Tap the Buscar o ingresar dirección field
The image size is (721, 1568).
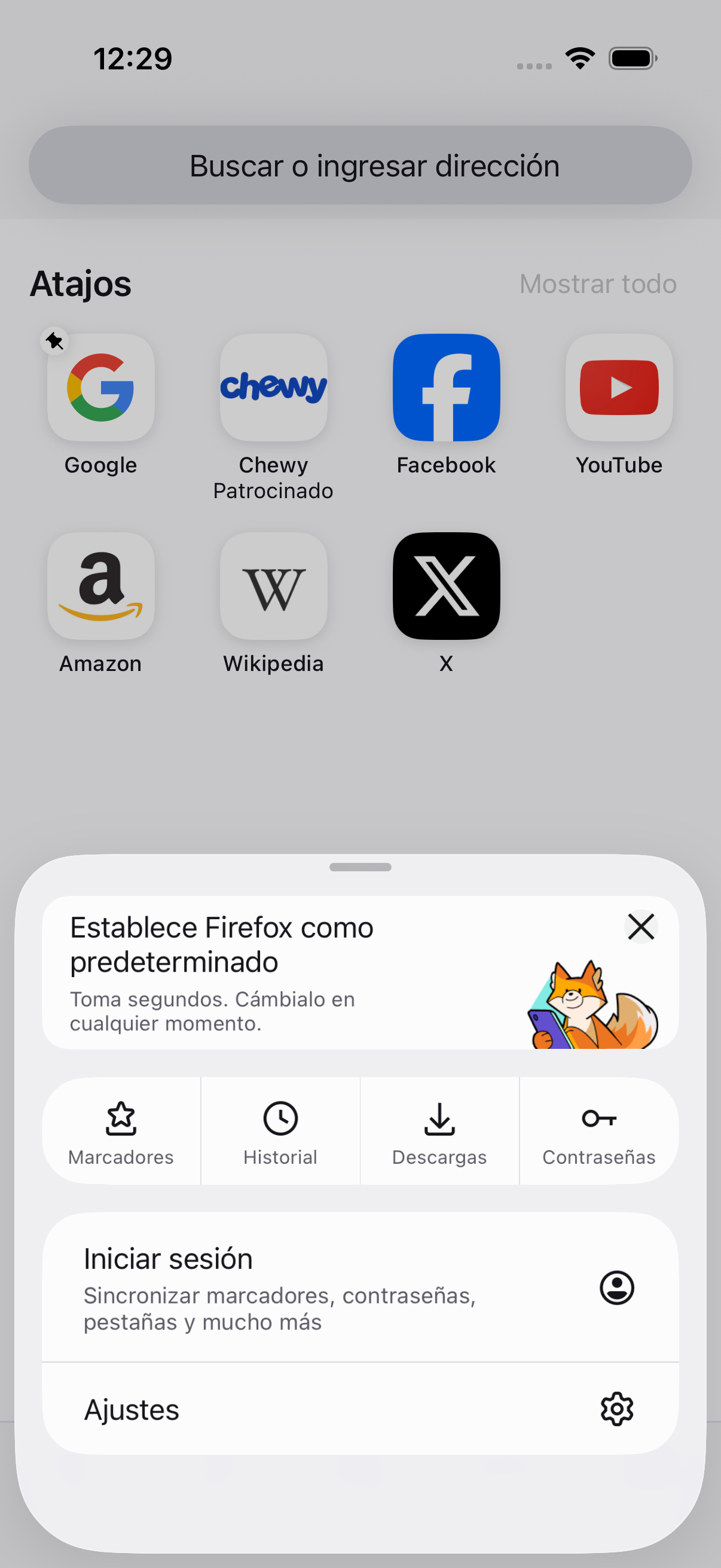click(x=359, y=166)
